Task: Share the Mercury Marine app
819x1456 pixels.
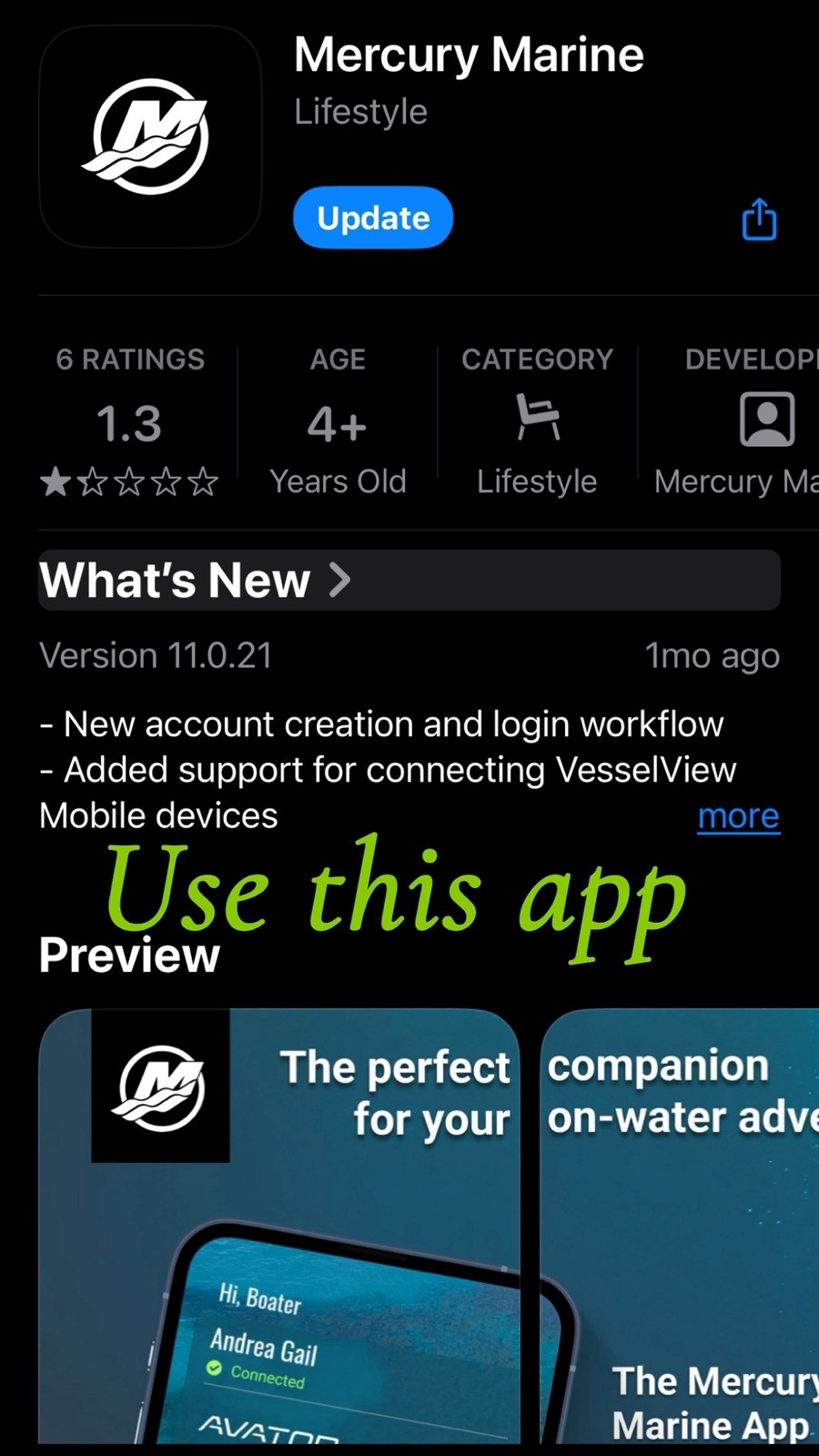Action: 759,219
